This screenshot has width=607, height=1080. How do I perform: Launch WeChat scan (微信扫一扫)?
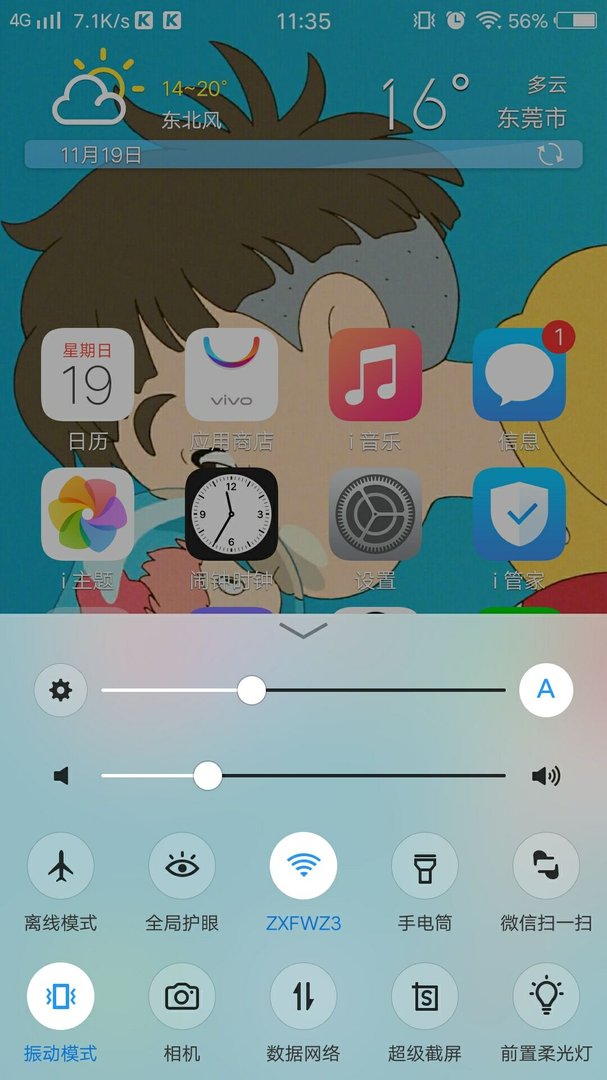(x=546, y=866)
